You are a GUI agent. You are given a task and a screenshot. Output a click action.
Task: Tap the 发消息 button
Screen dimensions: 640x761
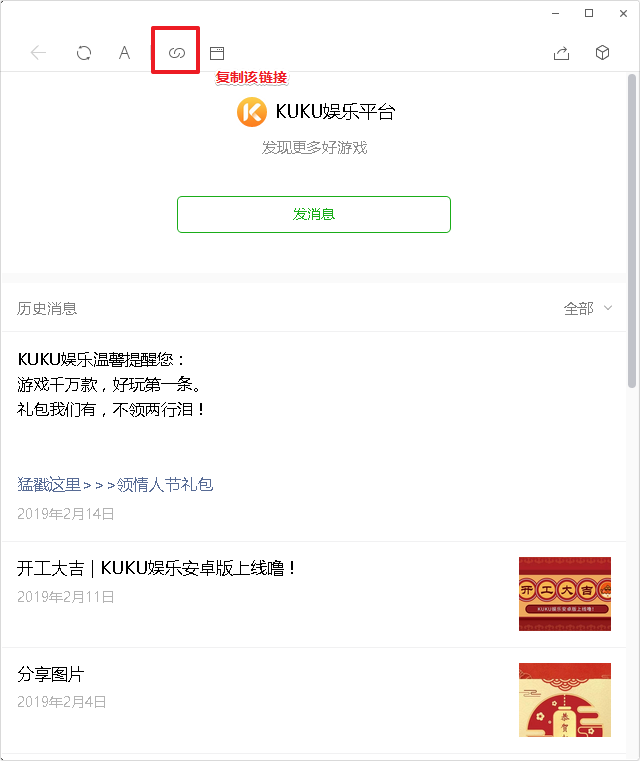(313, 214)
